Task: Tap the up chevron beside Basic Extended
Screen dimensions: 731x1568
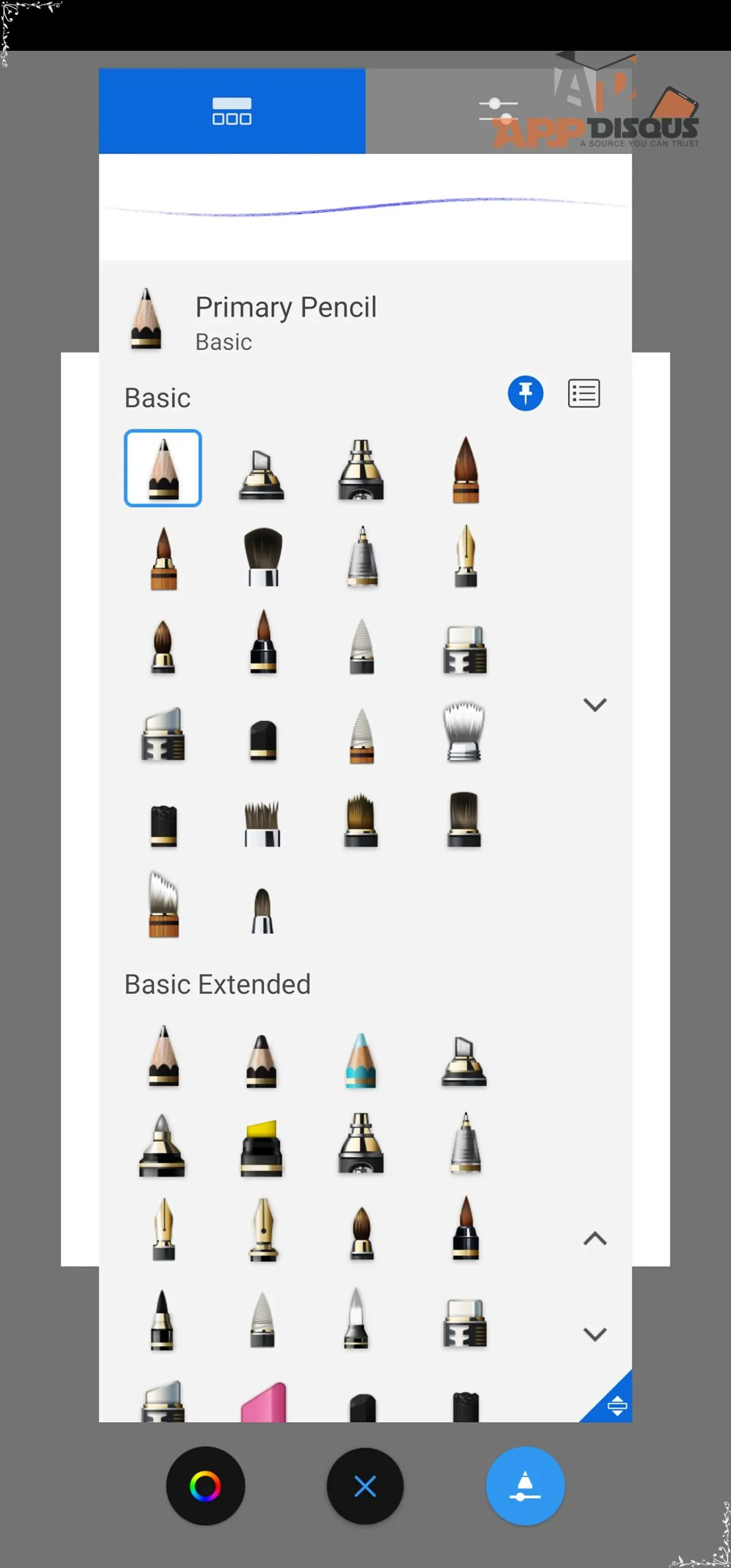Action: [594, 1238]
